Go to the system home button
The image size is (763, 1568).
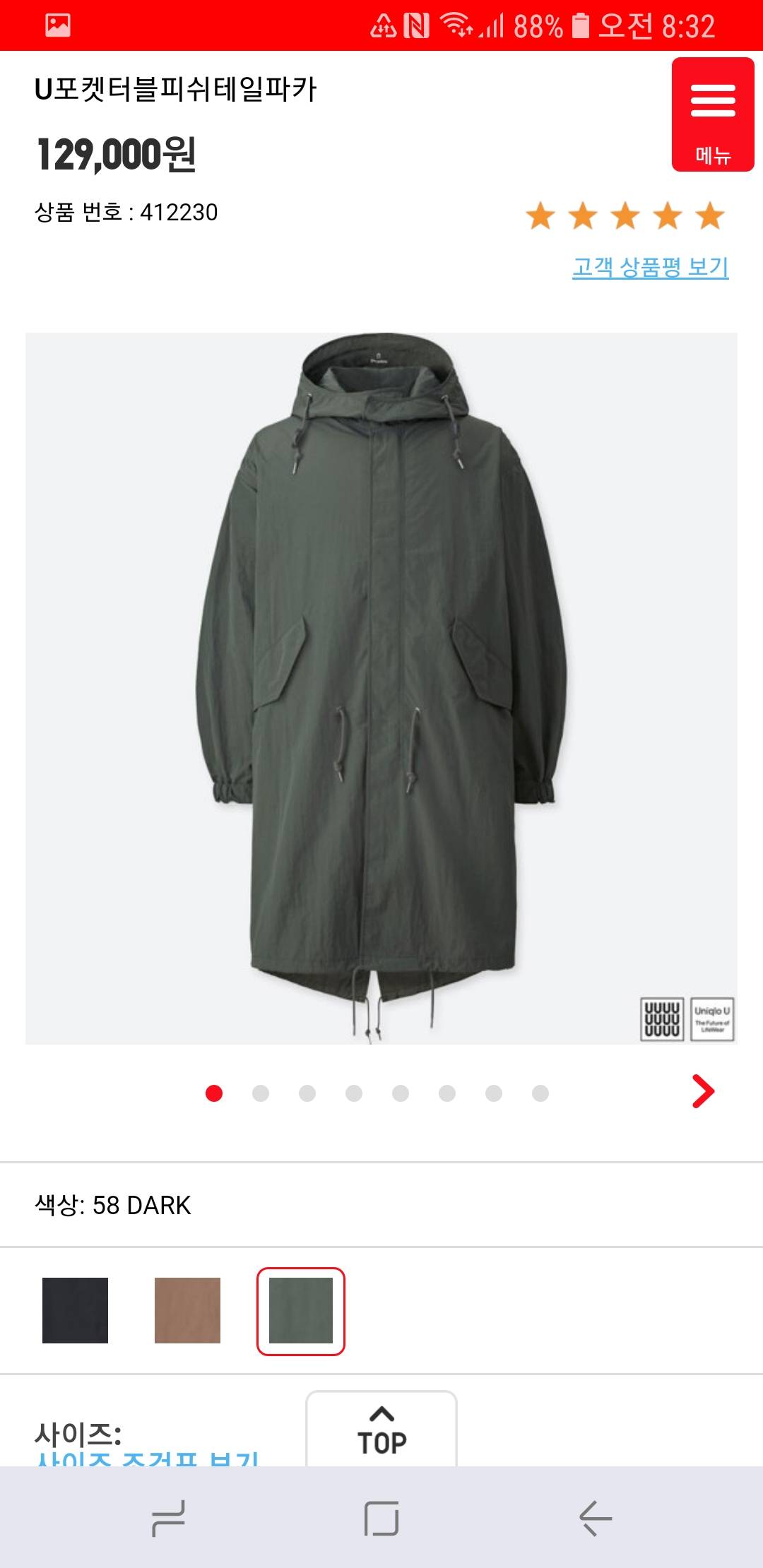[381, 1518]
